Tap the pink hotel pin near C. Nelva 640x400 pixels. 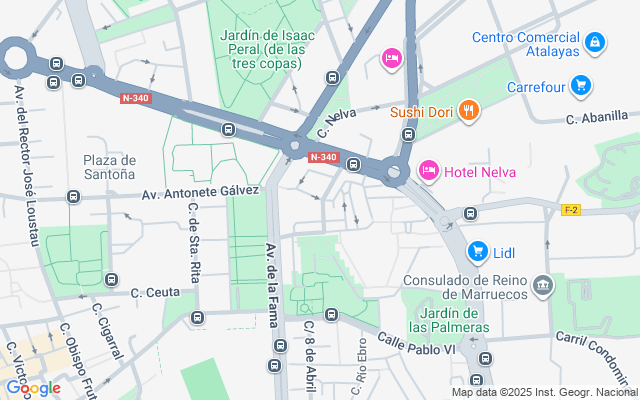pyautogui.click(x=391, y=58)
